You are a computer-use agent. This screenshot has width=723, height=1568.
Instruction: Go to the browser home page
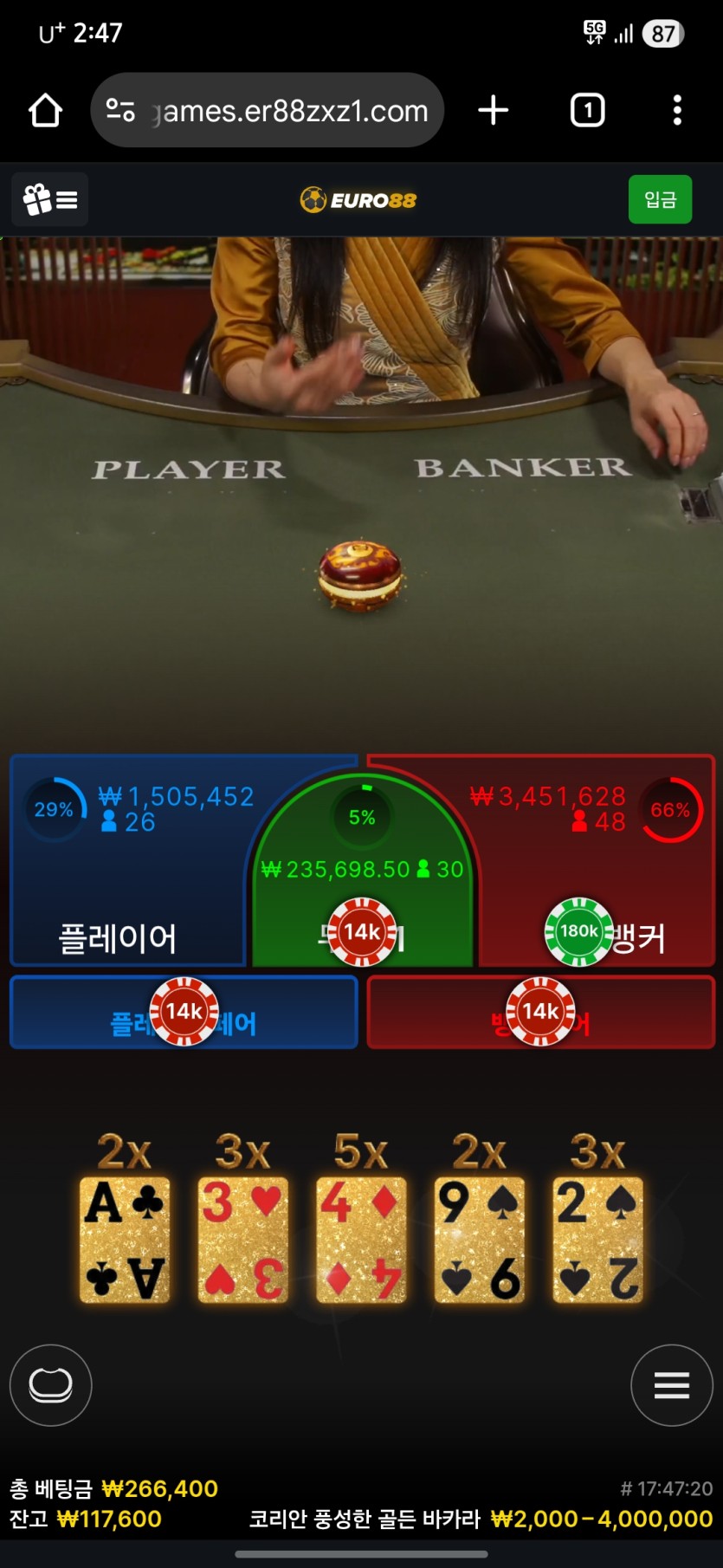pos(45,111)
